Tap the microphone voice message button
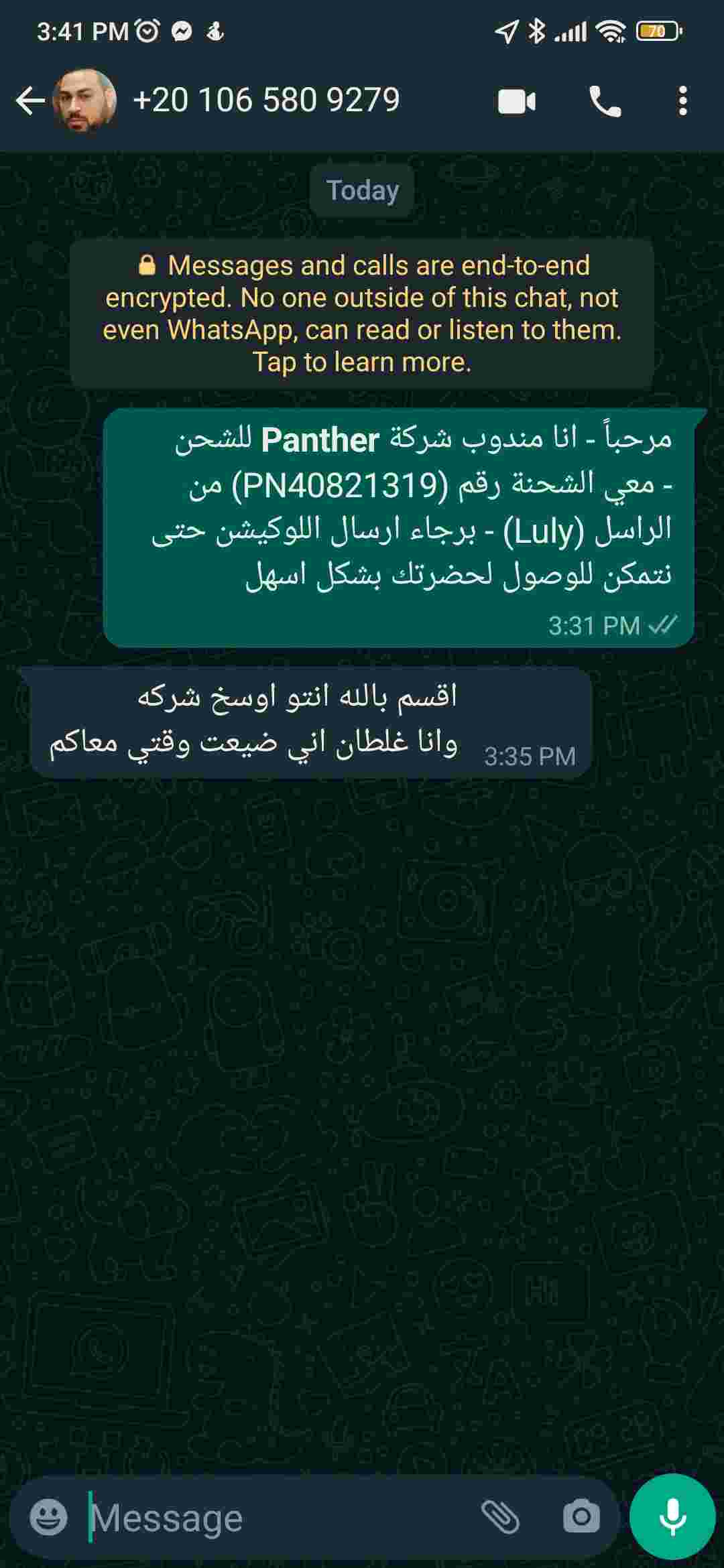 click(672, 1516)
